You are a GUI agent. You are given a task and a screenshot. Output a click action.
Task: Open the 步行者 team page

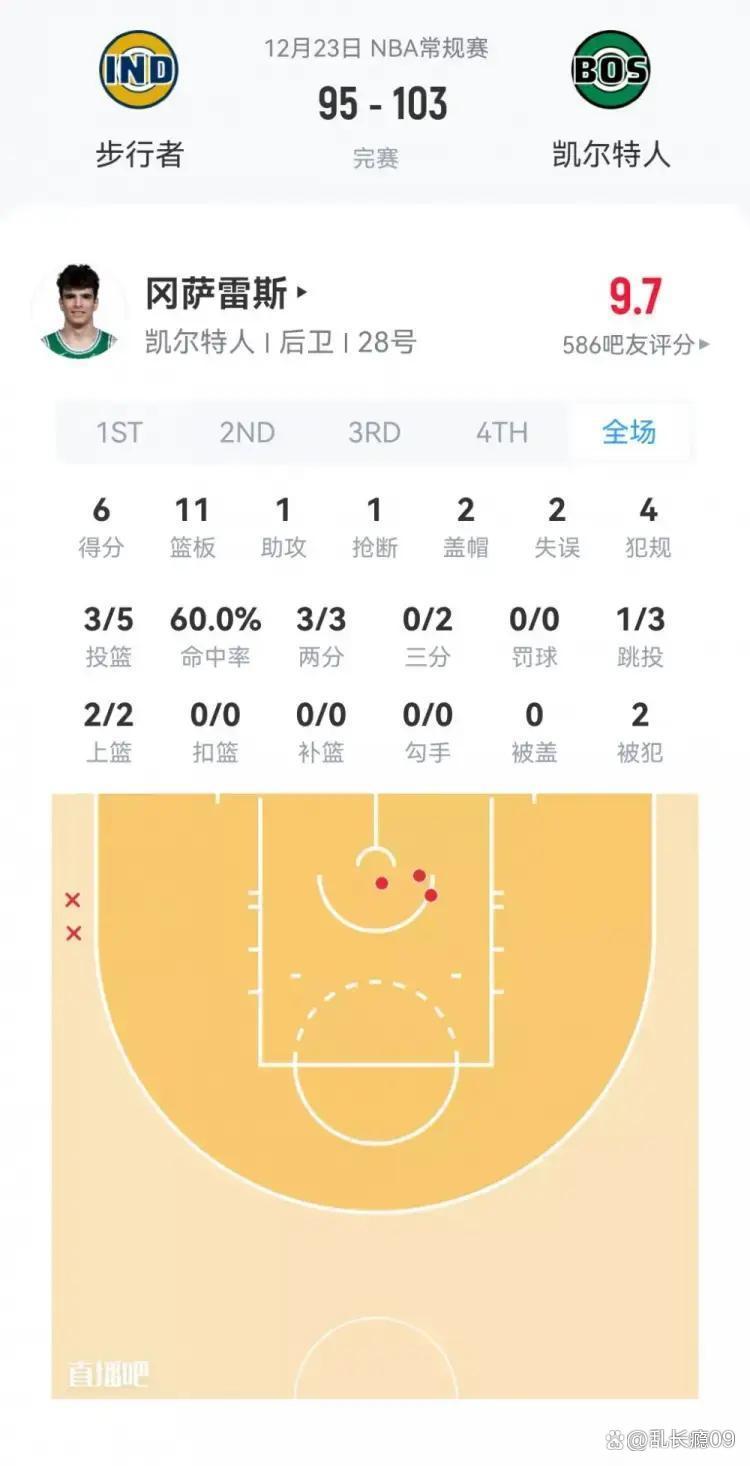(x=139, y=98)
